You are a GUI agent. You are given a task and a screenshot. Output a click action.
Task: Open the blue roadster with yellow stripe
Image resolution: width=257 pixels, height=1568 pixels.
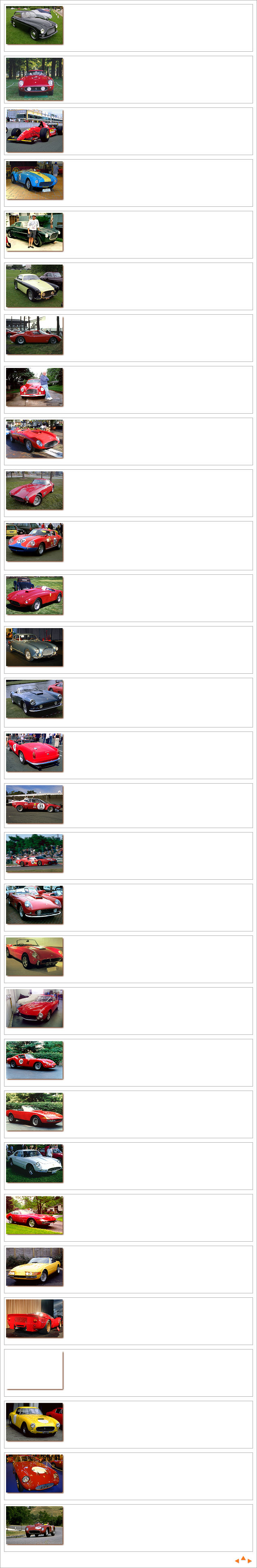pyautogui.click(x=35, y=180)
